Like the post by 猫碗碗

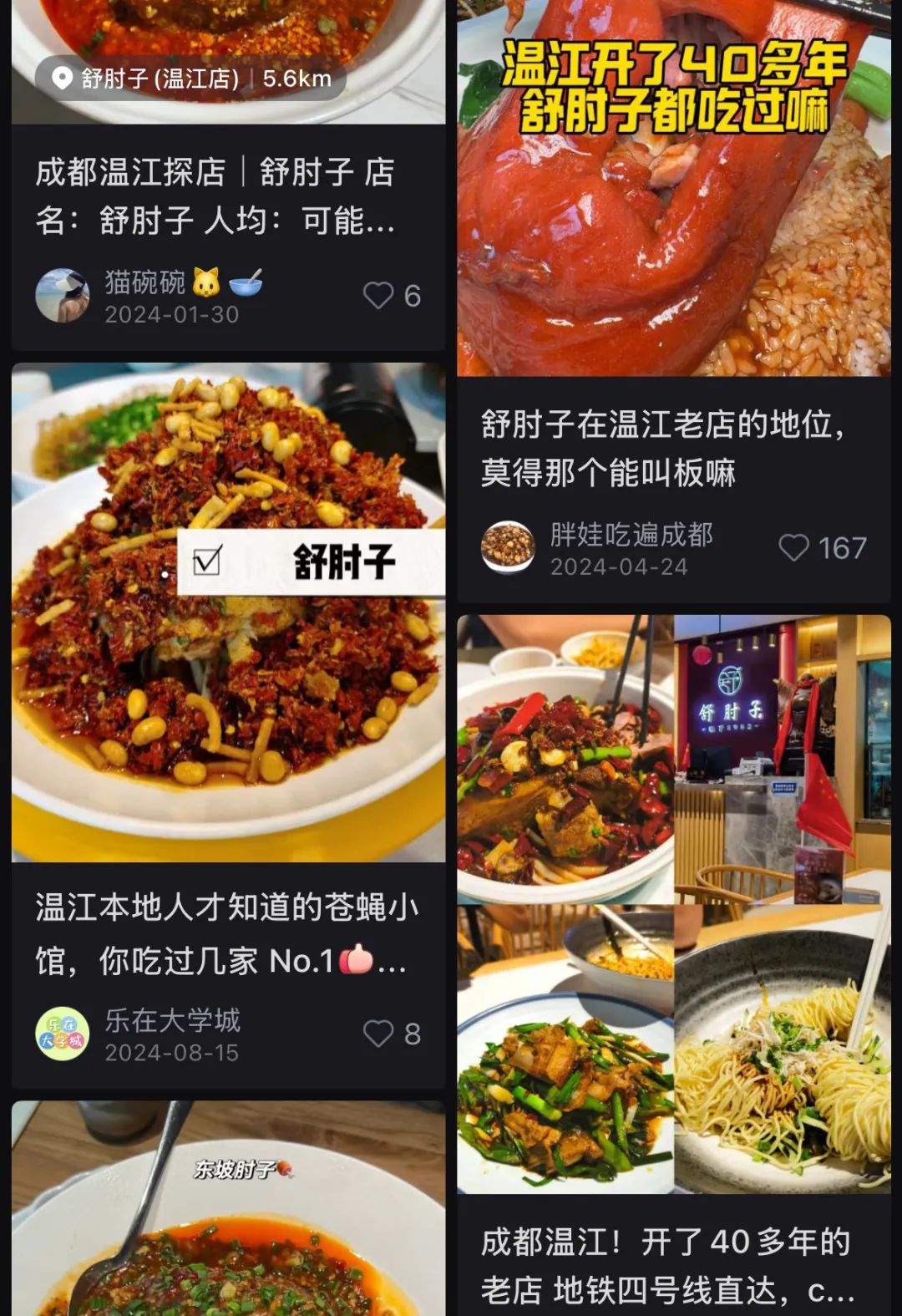[x=378, y=296]
